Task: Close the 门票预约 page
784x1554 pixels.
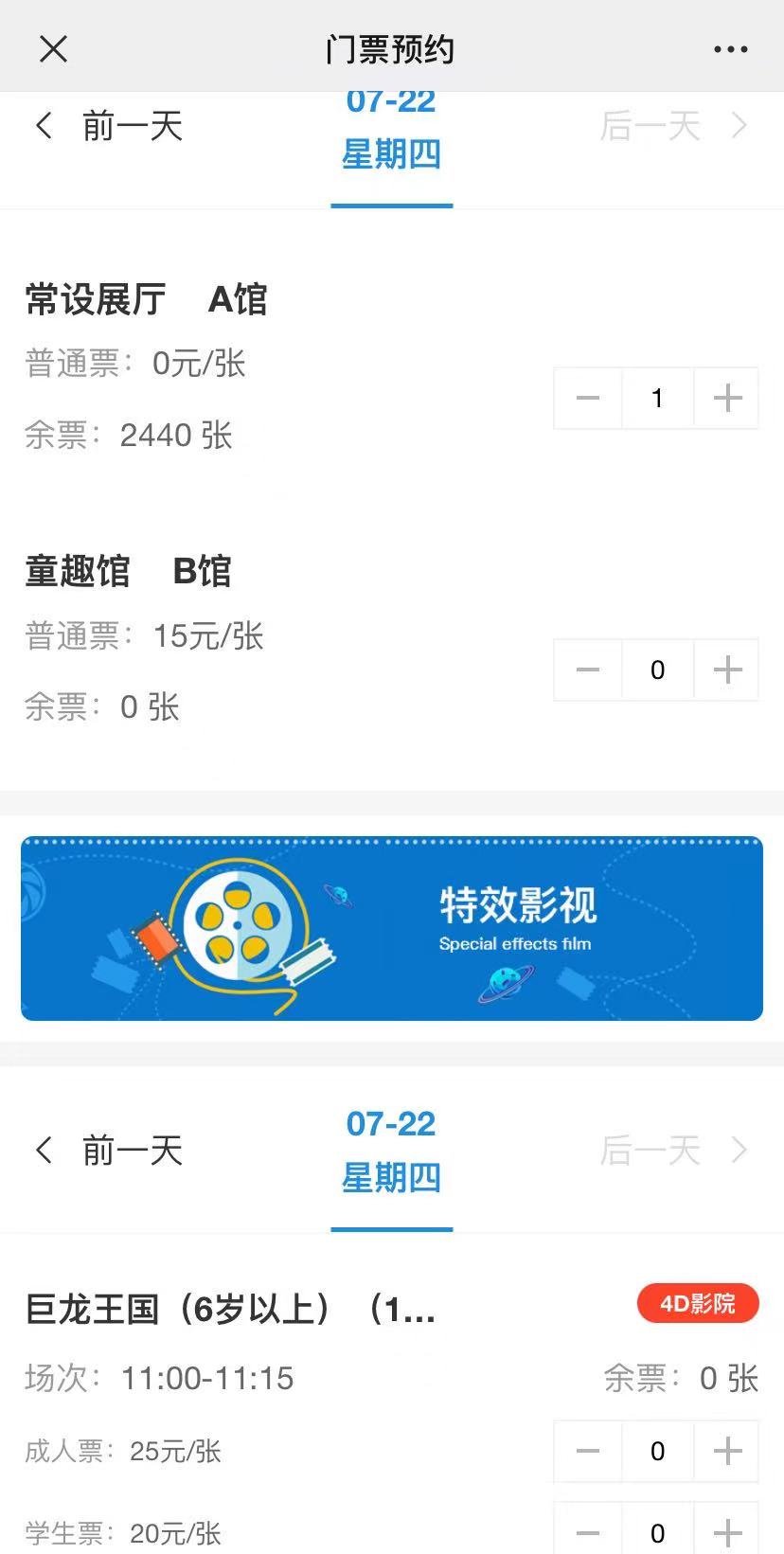Action: coord(53,49)
